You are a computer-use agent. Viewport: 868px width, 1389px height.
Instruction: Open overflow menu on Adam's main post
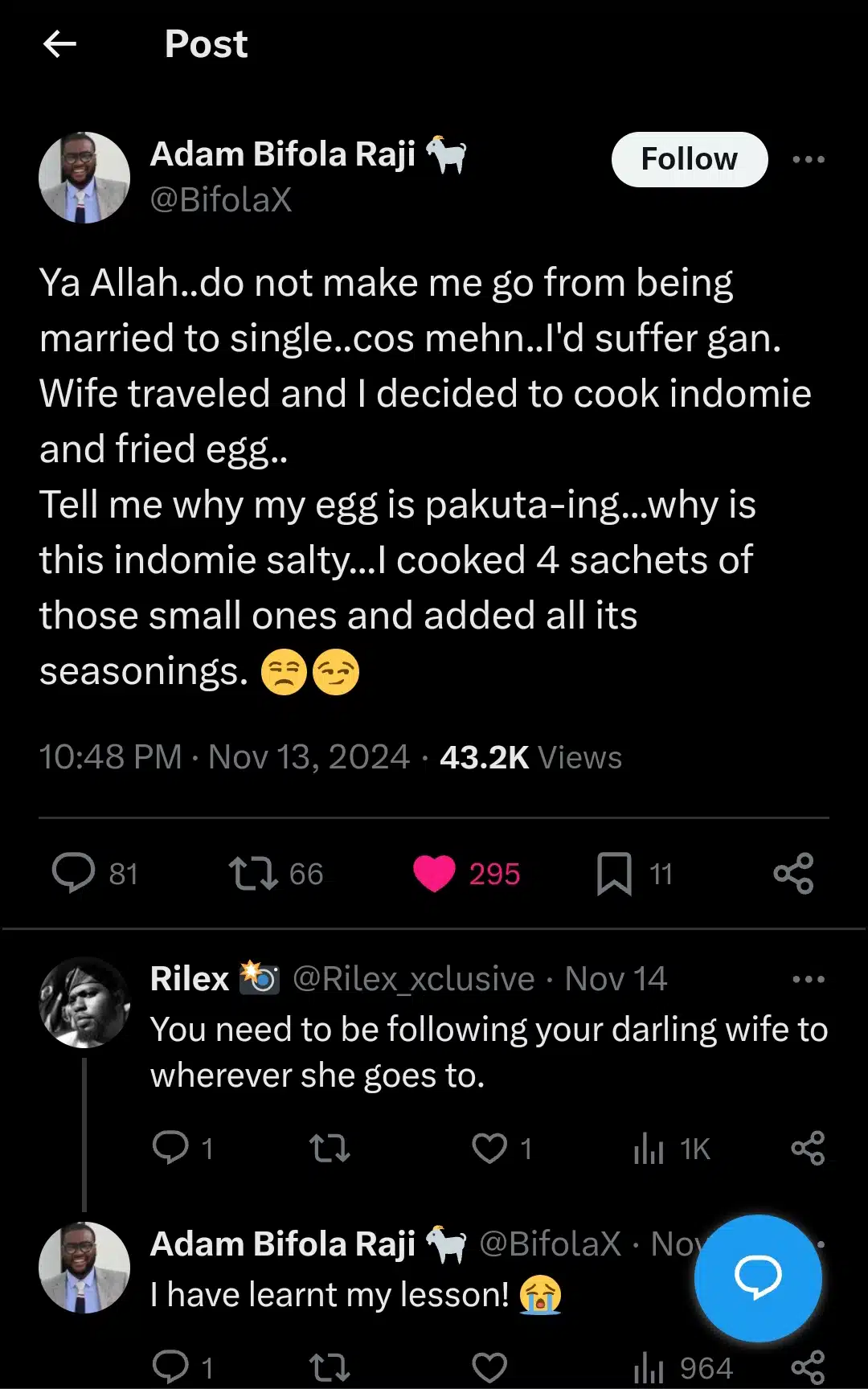[x=808, y=159]
